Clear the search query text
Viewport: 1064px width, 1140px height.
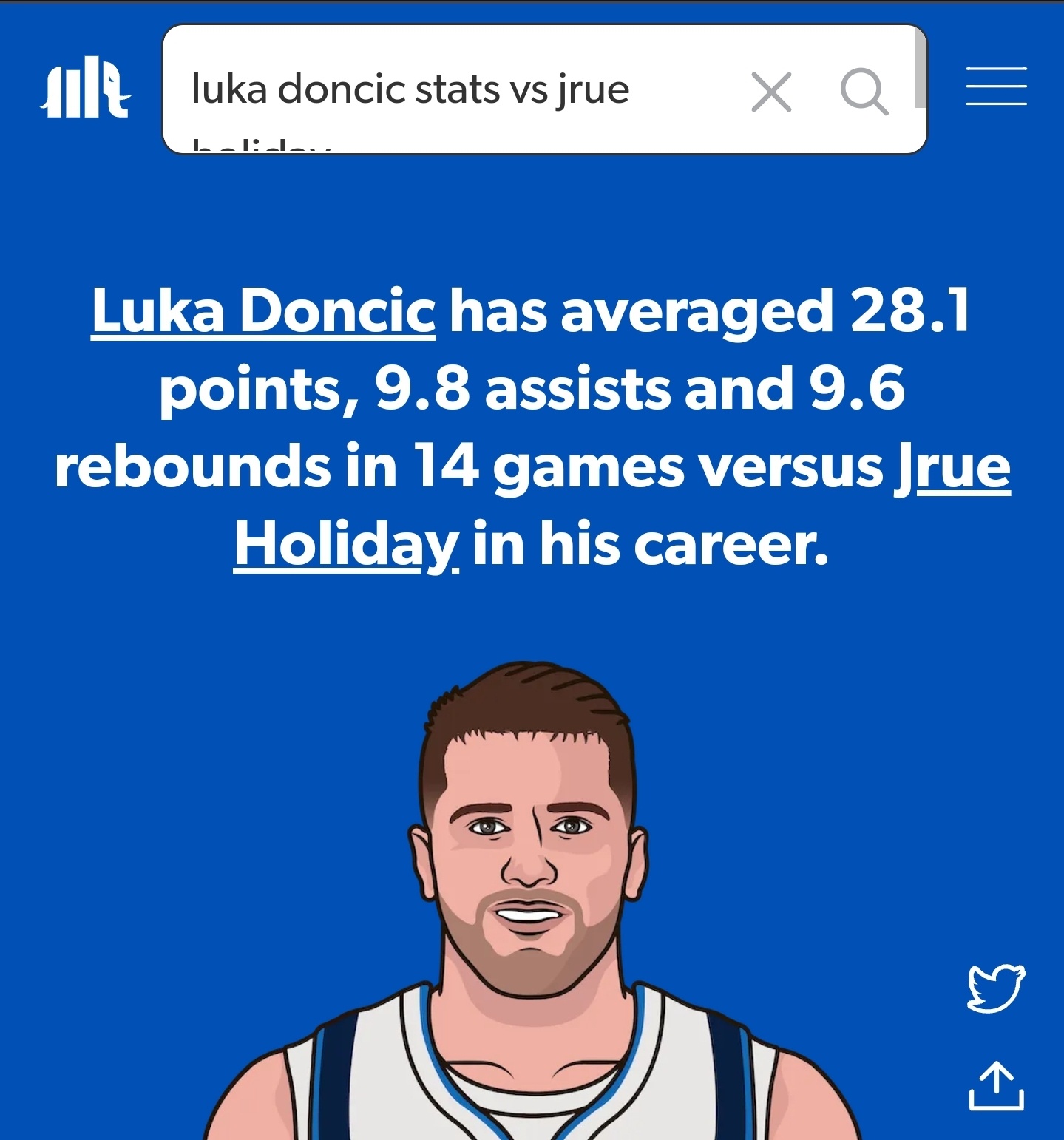(771, 92)
